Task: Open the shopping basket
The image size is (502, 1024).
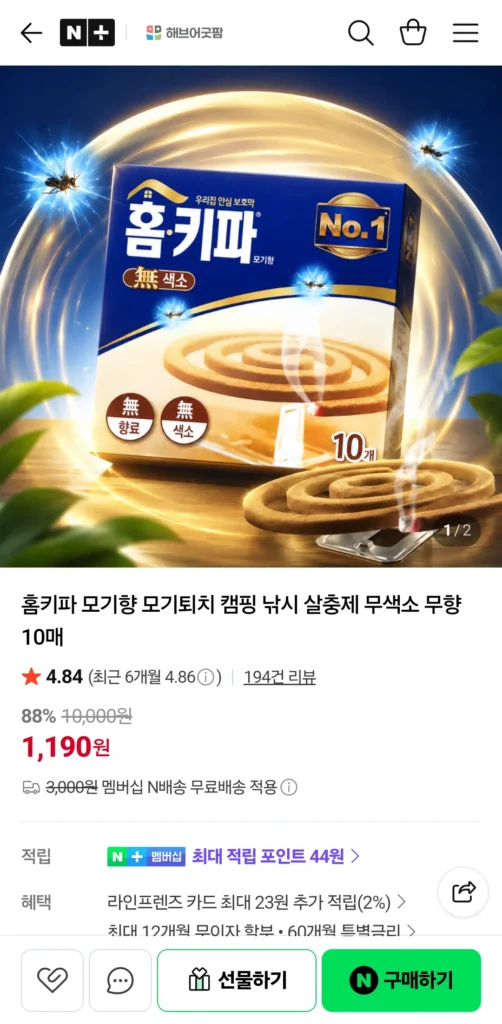Action: click(x=413, y=33)
